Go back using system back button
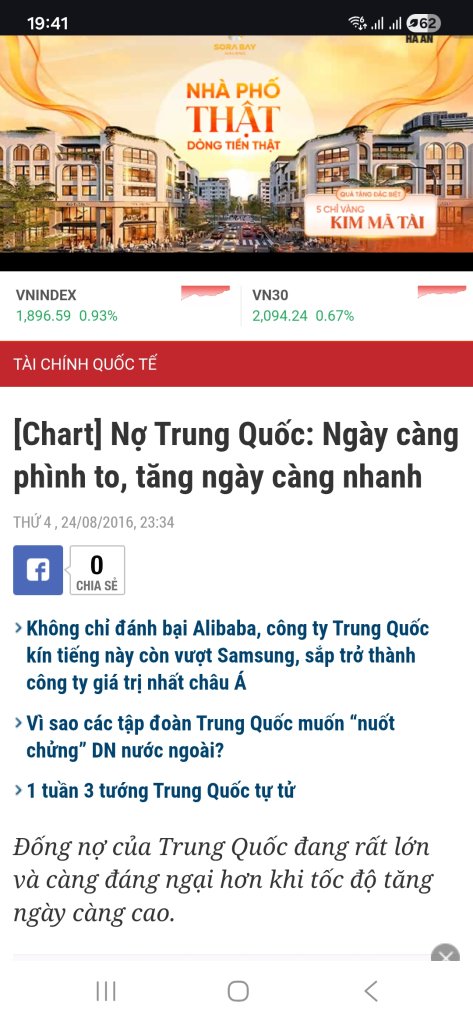Viewport: 473px width, 1024px height. click(370, 991)
